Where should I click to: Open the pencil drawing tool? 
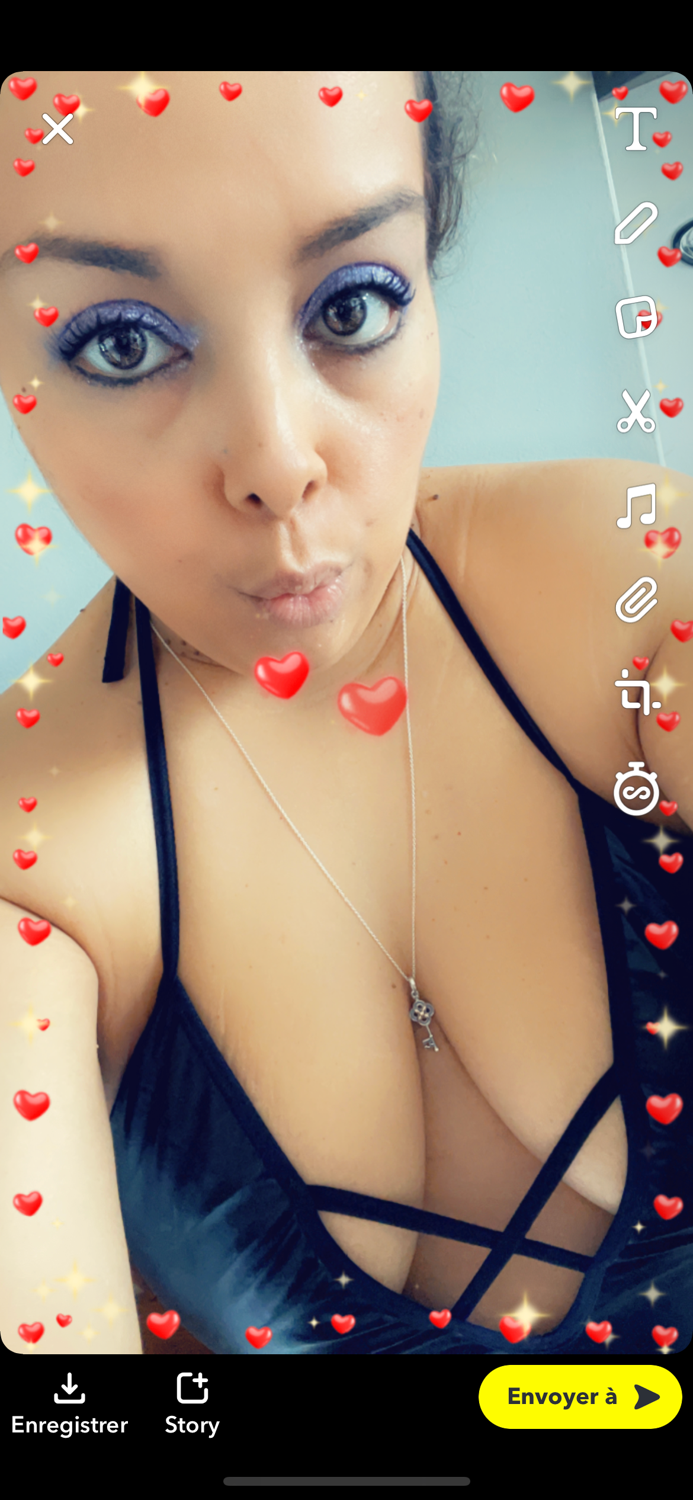point(636,223)
